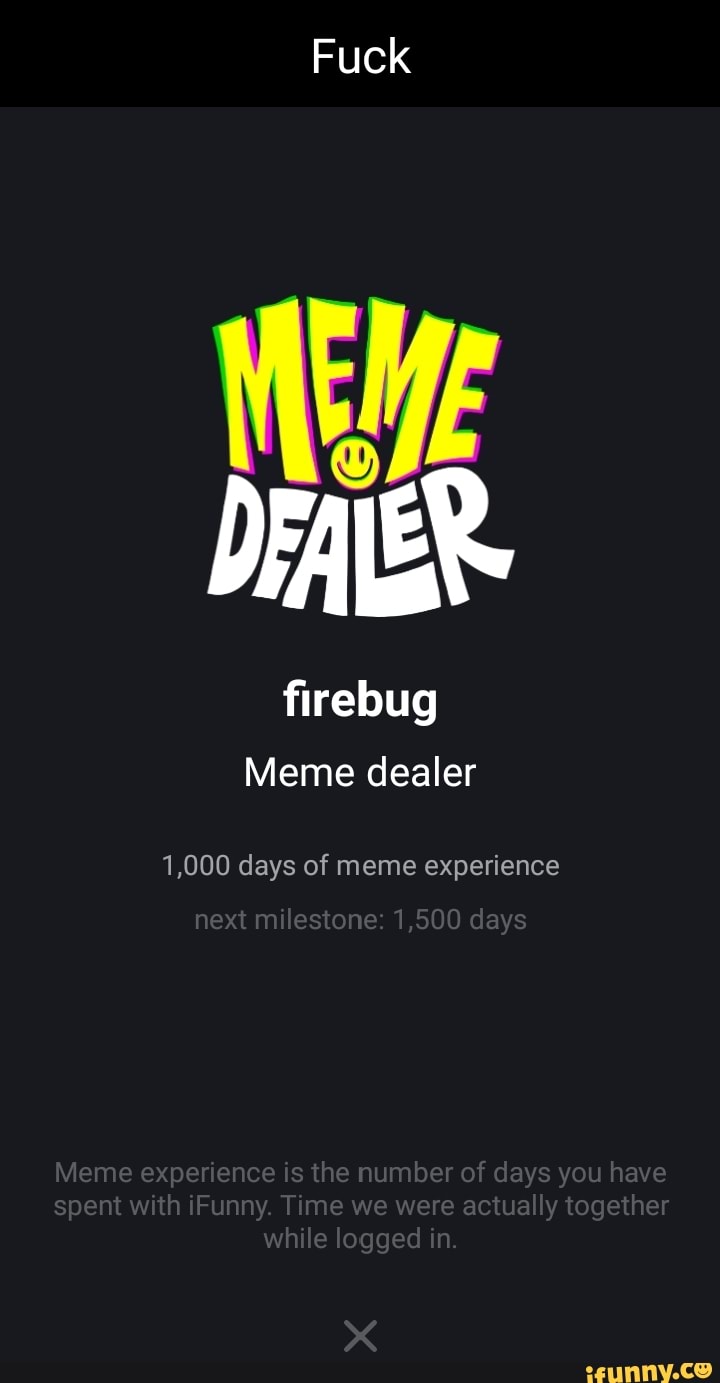Tap the meme experience description paragraph

point(360,1205)
